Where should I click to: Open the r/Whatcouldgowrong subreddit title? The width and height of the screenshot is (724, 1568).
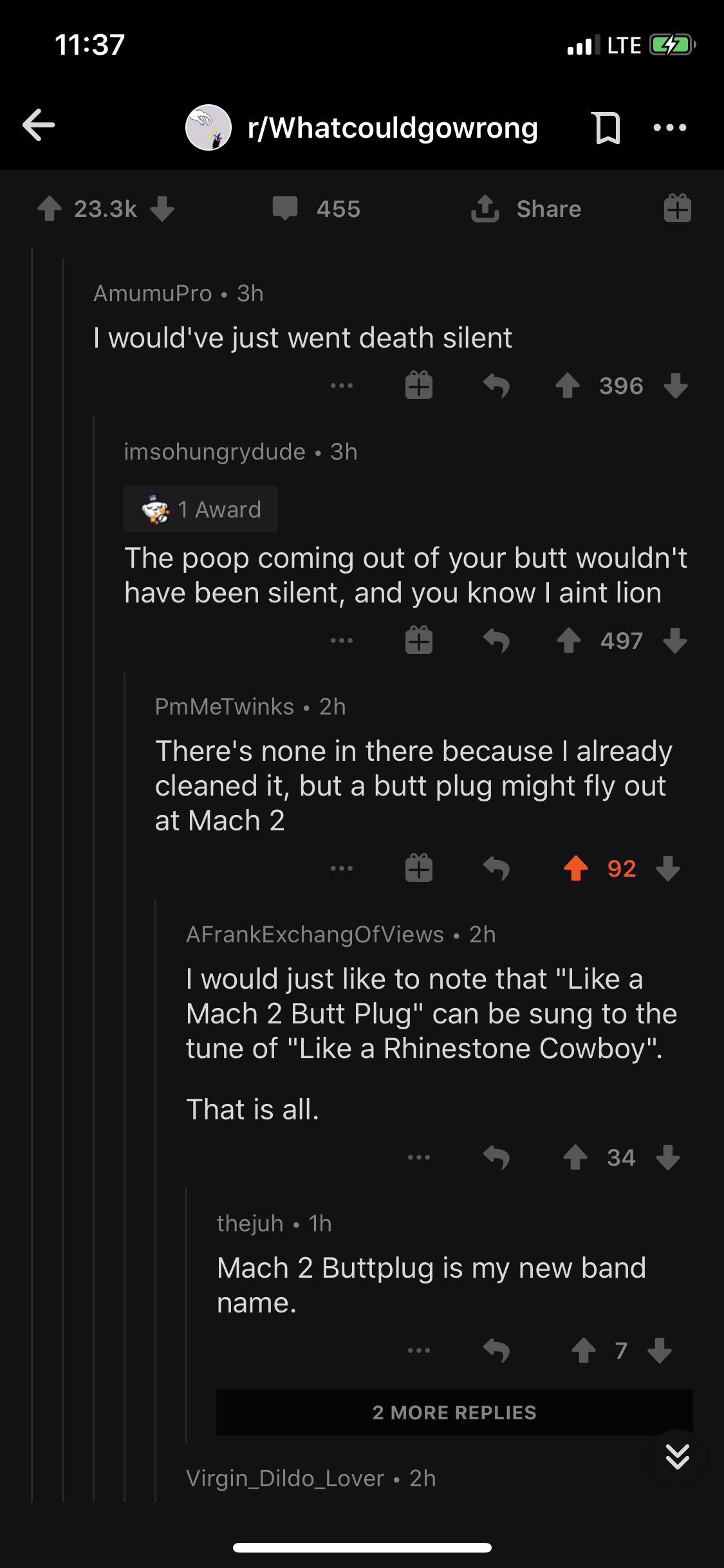(393, 127)
